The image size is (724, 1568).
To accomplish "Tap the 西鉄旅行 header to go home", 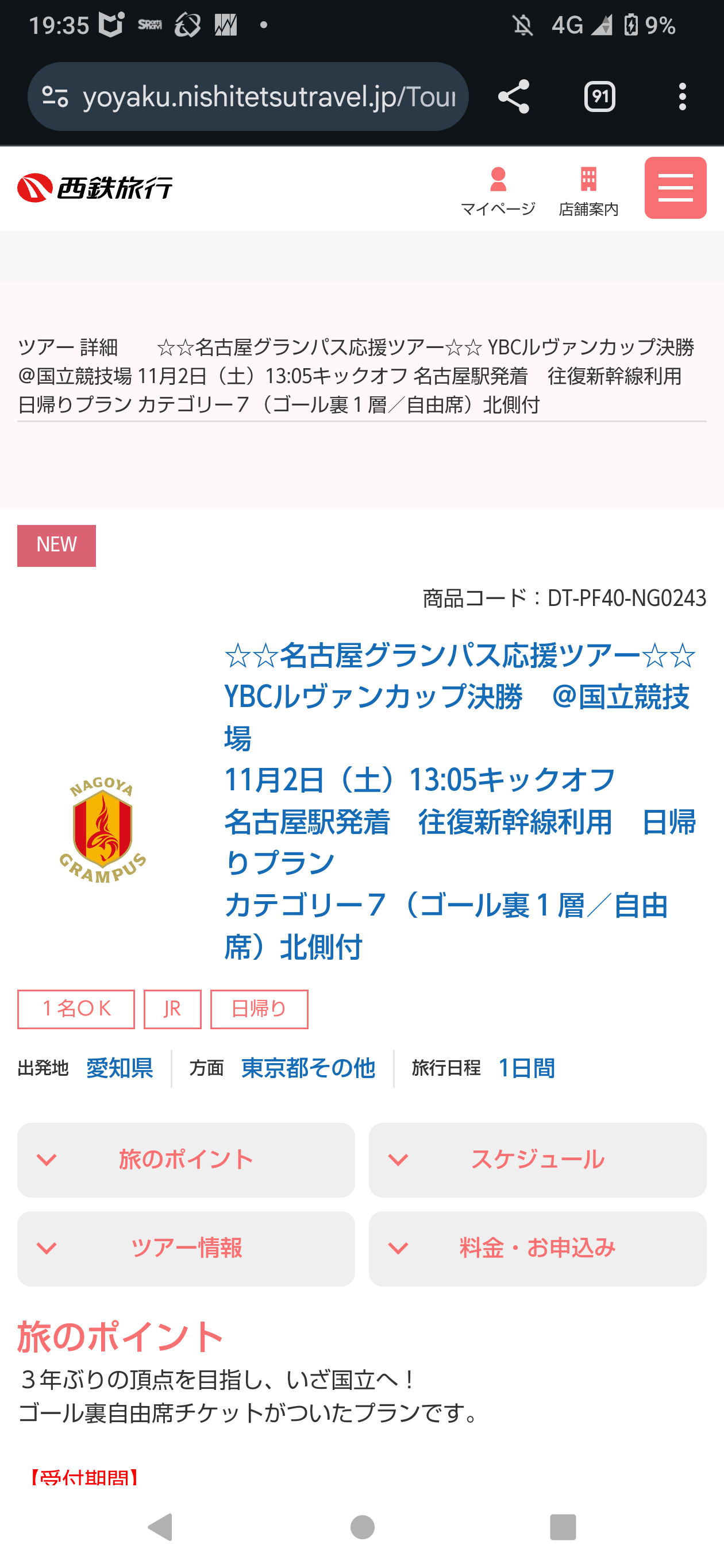I will [95, 187].
